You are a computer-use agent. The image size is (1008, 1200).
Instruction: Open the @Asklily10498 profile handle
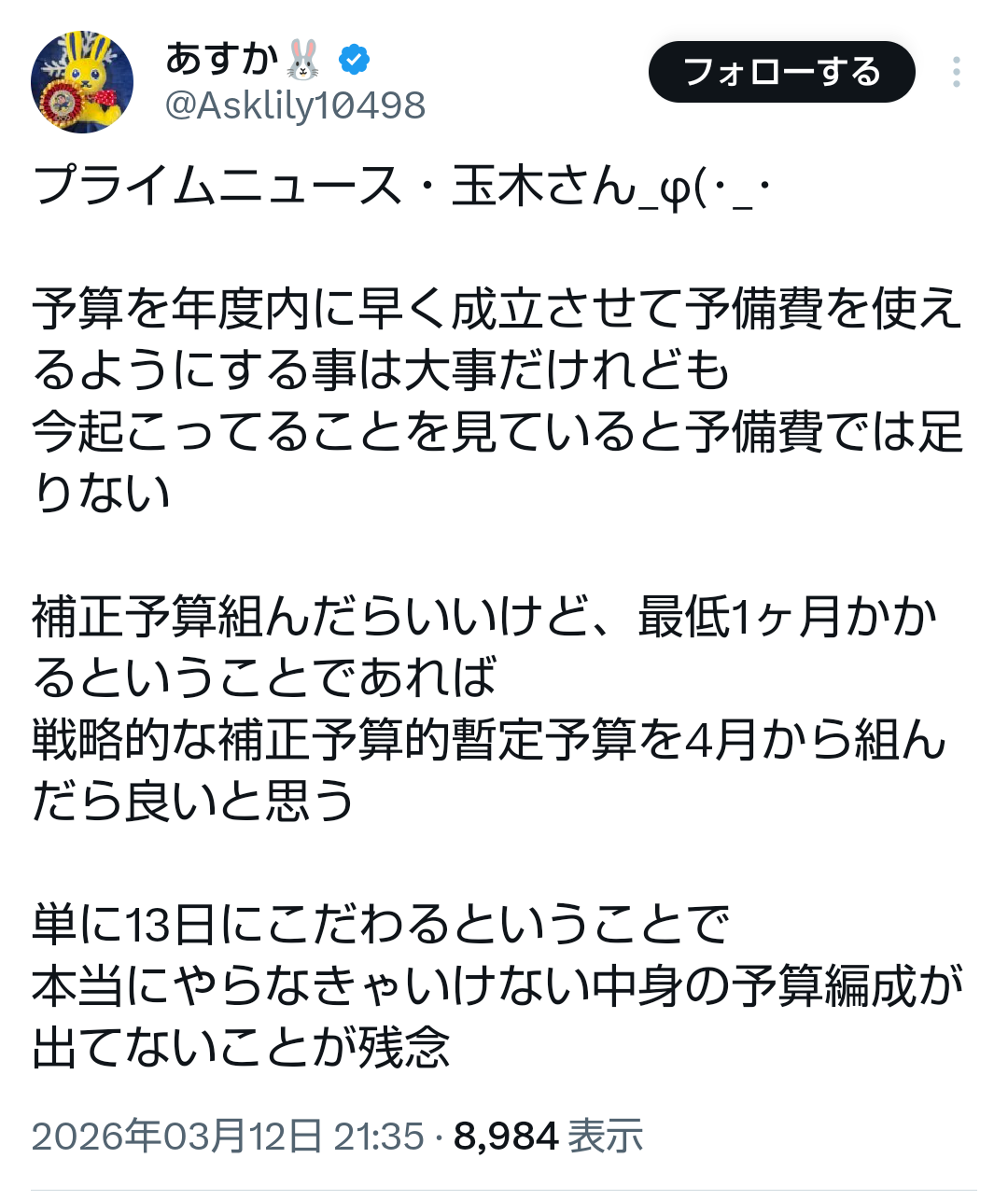[x=295, y=105]
